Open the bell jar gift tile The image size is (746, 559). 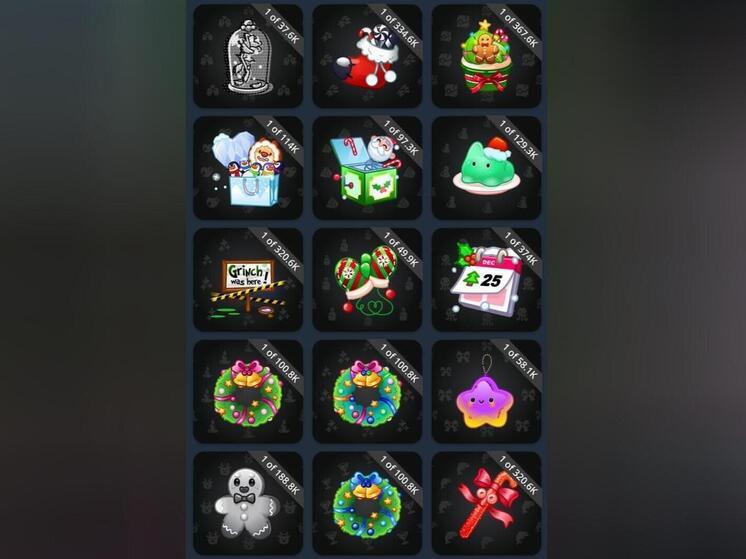[x=247, y=57]
